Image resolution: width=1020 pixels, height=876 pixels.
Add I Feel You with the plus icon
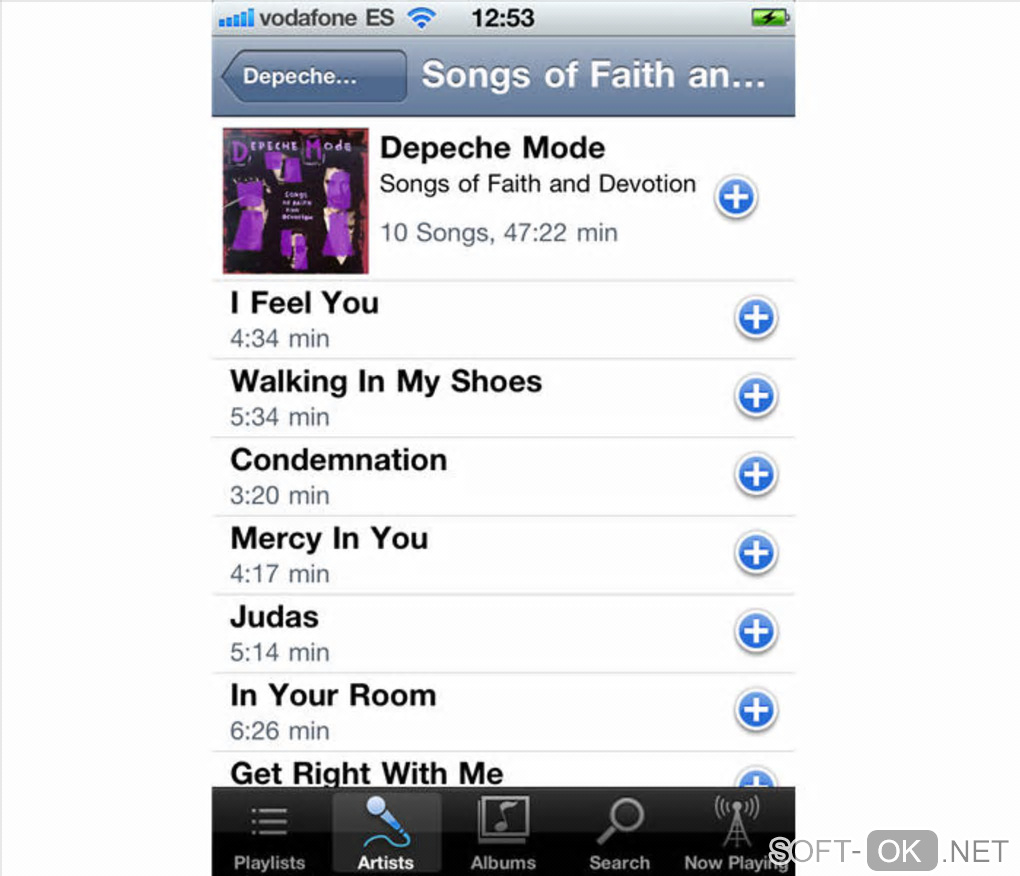pos(756,318)
